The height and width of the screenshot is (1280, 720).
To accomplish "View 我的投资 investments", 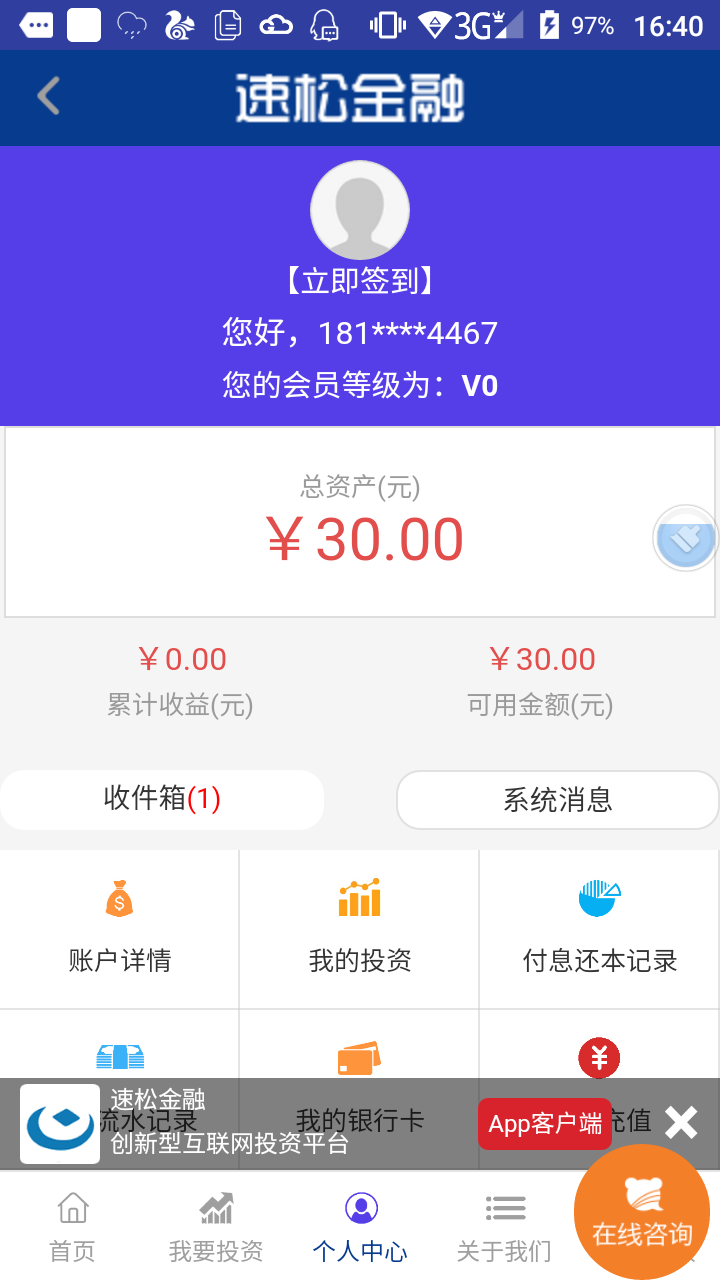I will click(x=360, y=928).
